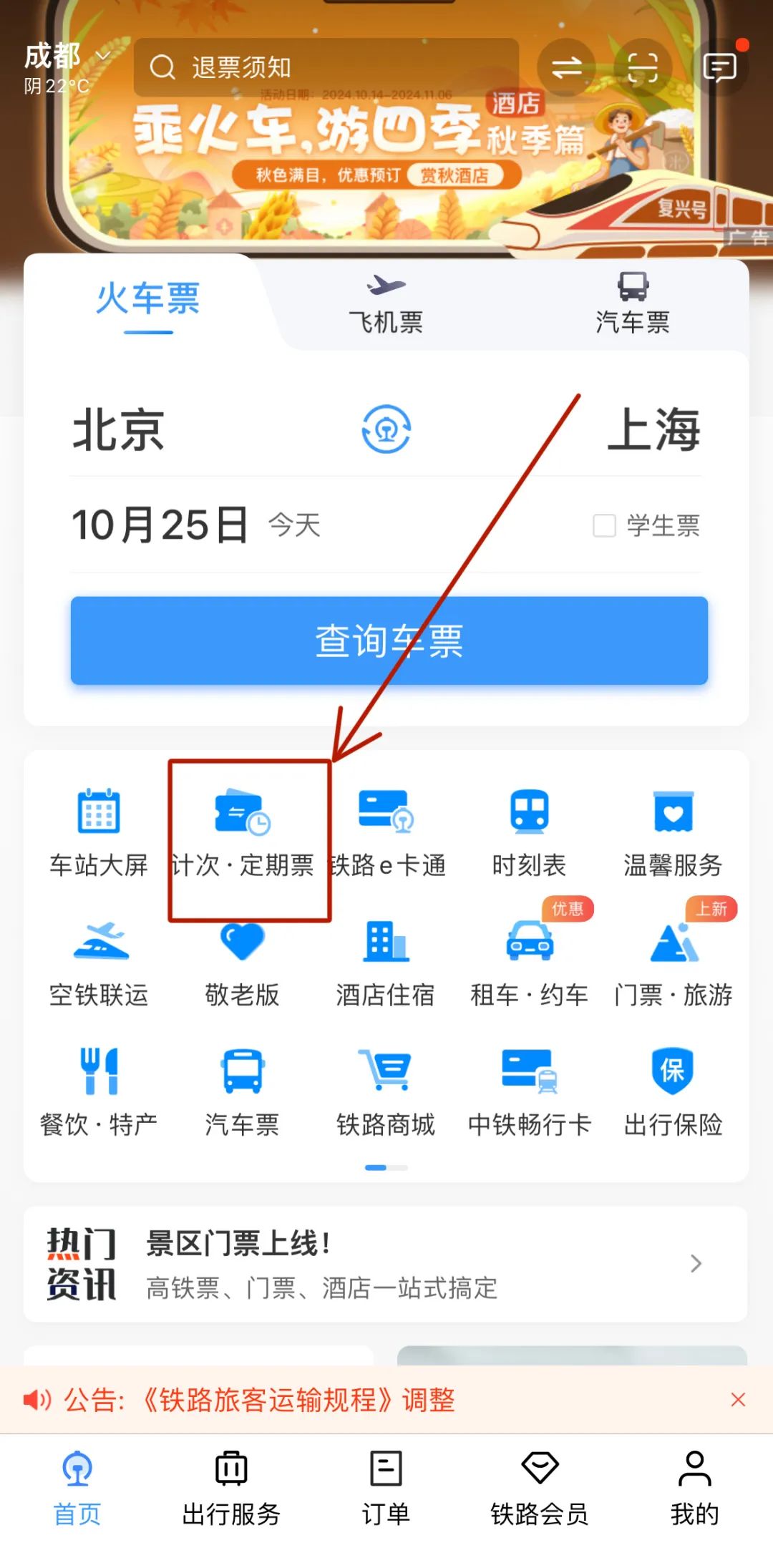
Task: Open the messages icon with red dot
Action: click(x=719, y=68)
